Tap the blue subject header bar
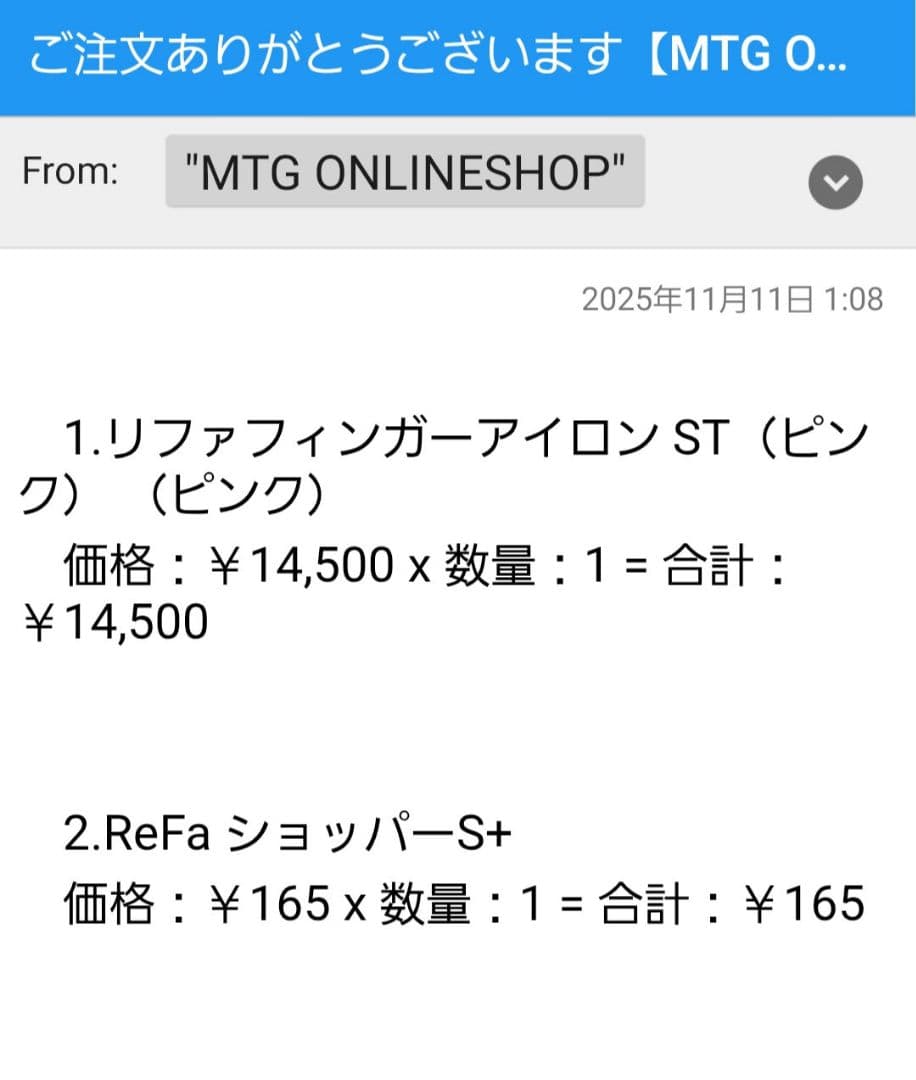 pyautogui.click(x=458, y=57)
